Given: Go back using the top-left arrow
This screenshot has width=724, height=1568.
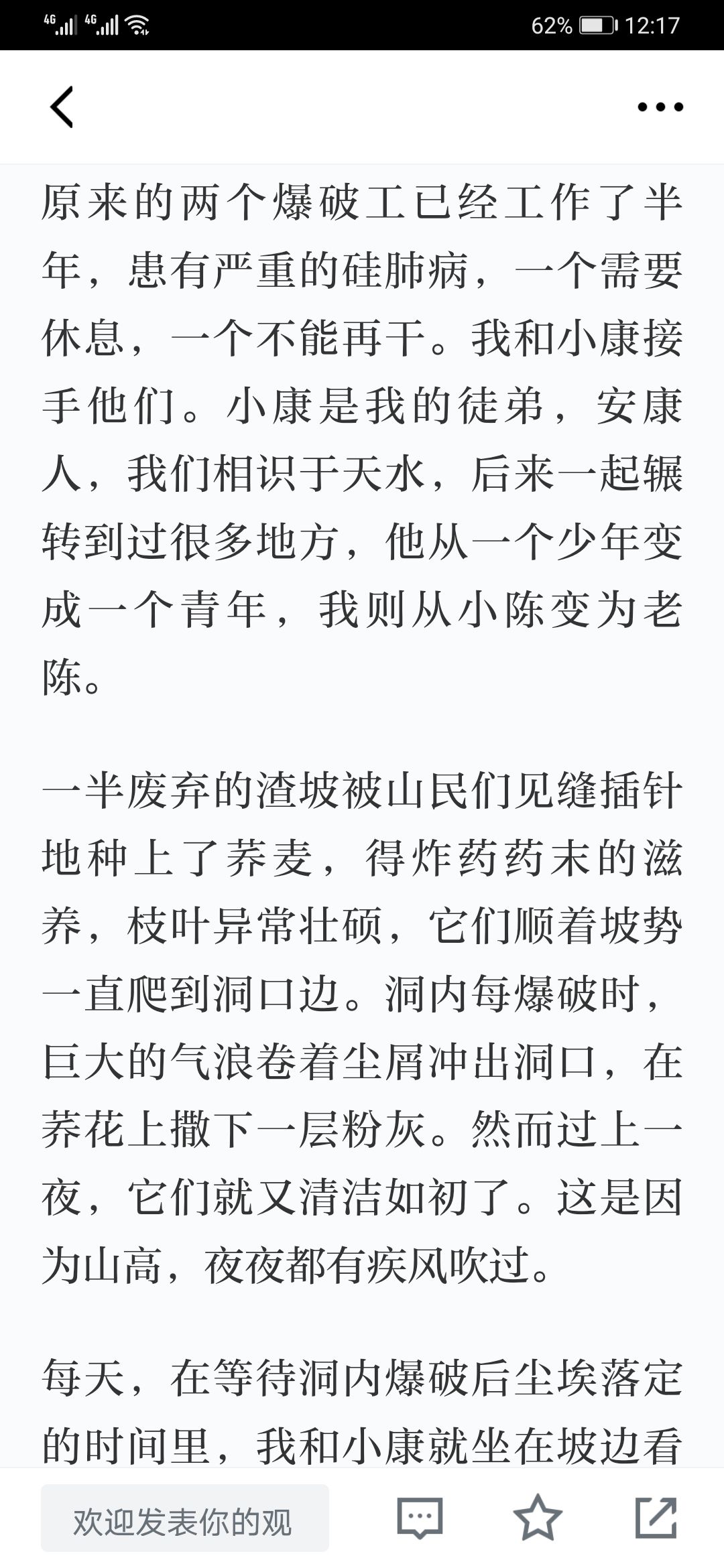Looking at the screenshot, I should pyautogui.click(x=62, y=107).
